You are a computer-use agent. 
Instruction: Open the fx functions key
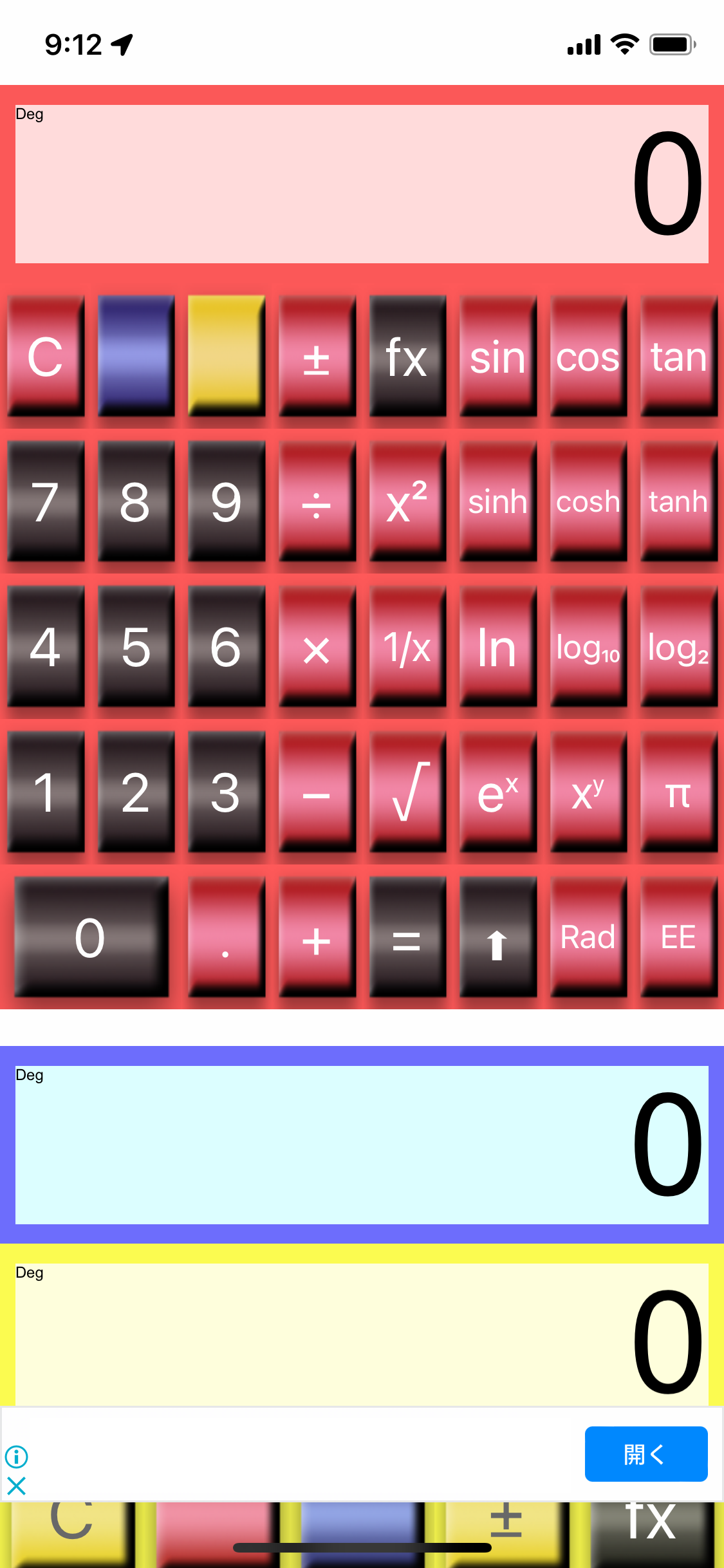click(407, 357)
